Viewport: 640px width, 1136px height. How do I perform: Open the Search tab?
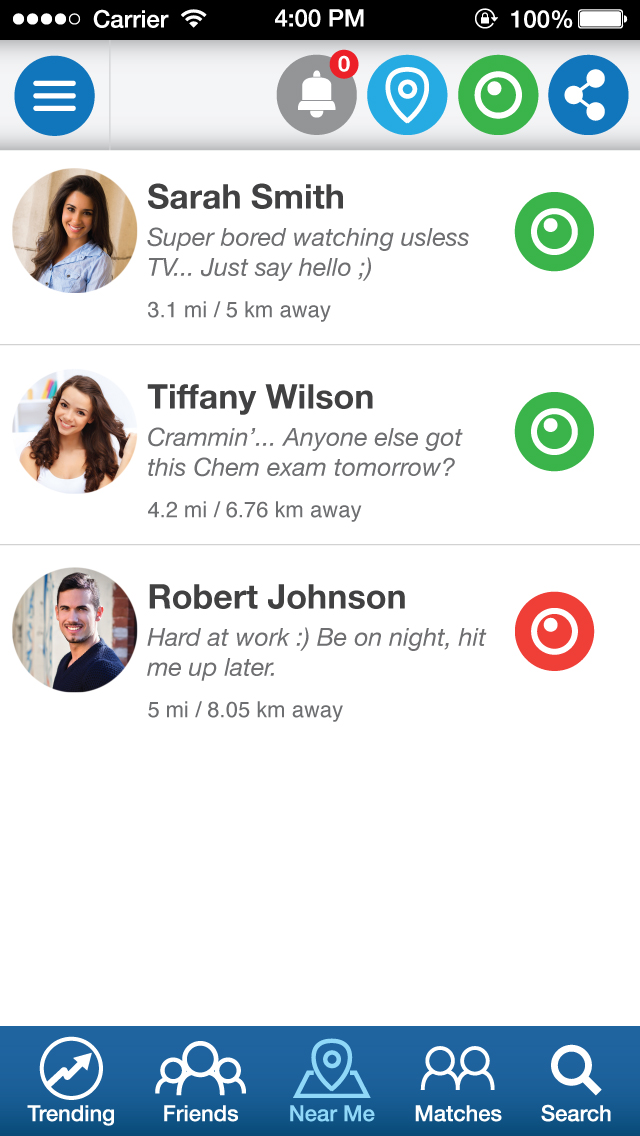point(576,1082)
